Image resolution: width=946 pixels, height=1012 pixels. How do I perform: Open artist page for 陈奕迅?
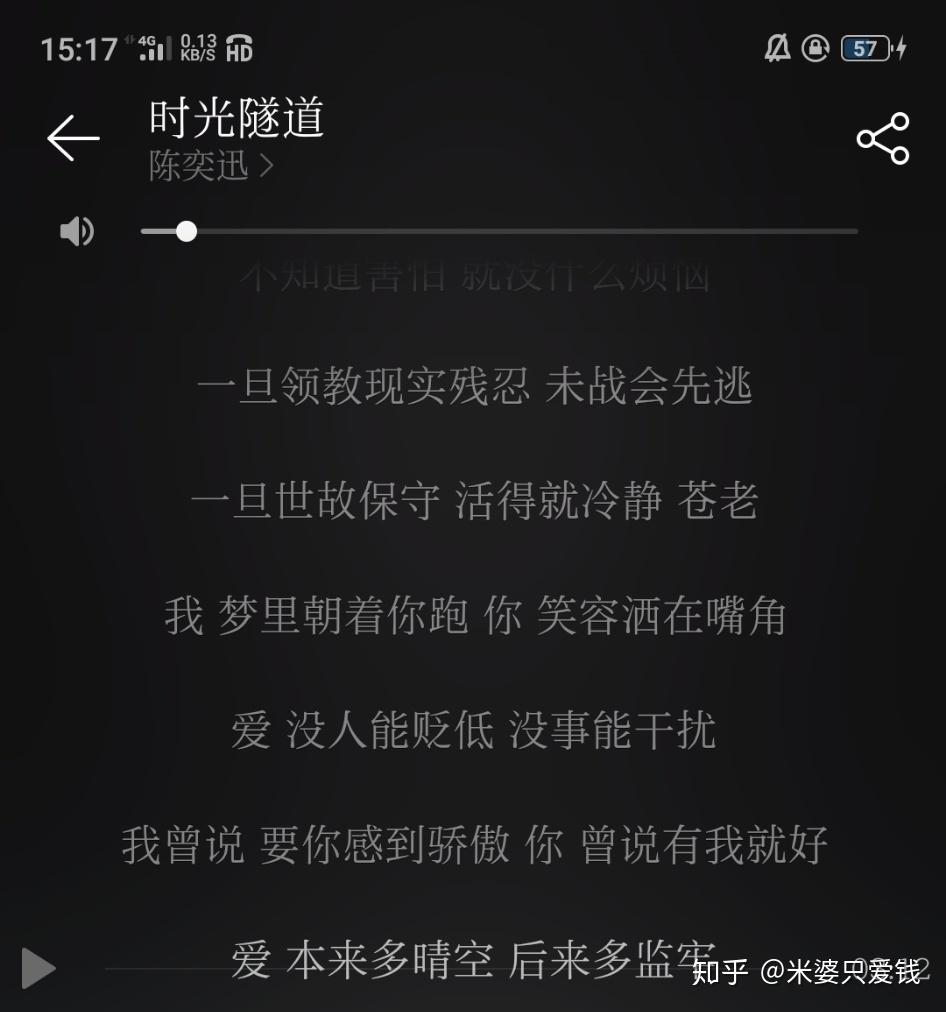point(210,166)
